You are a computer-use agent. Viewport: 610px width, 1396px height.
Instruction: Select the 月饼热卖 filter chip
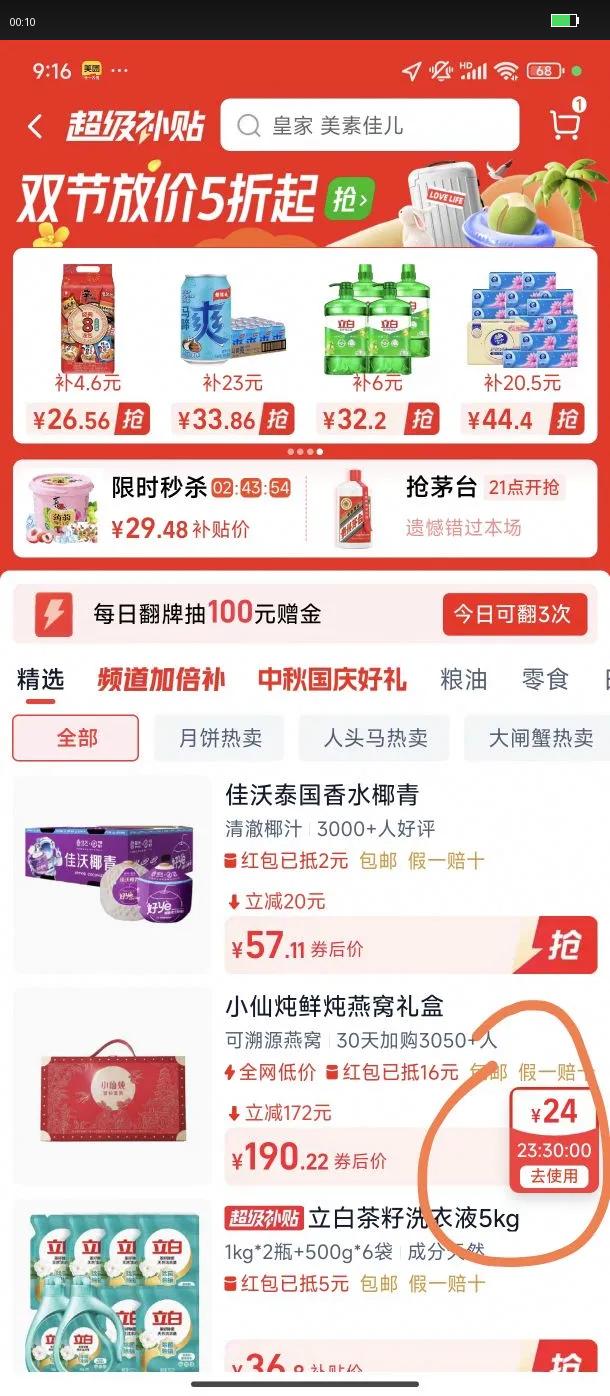[220, 738]
